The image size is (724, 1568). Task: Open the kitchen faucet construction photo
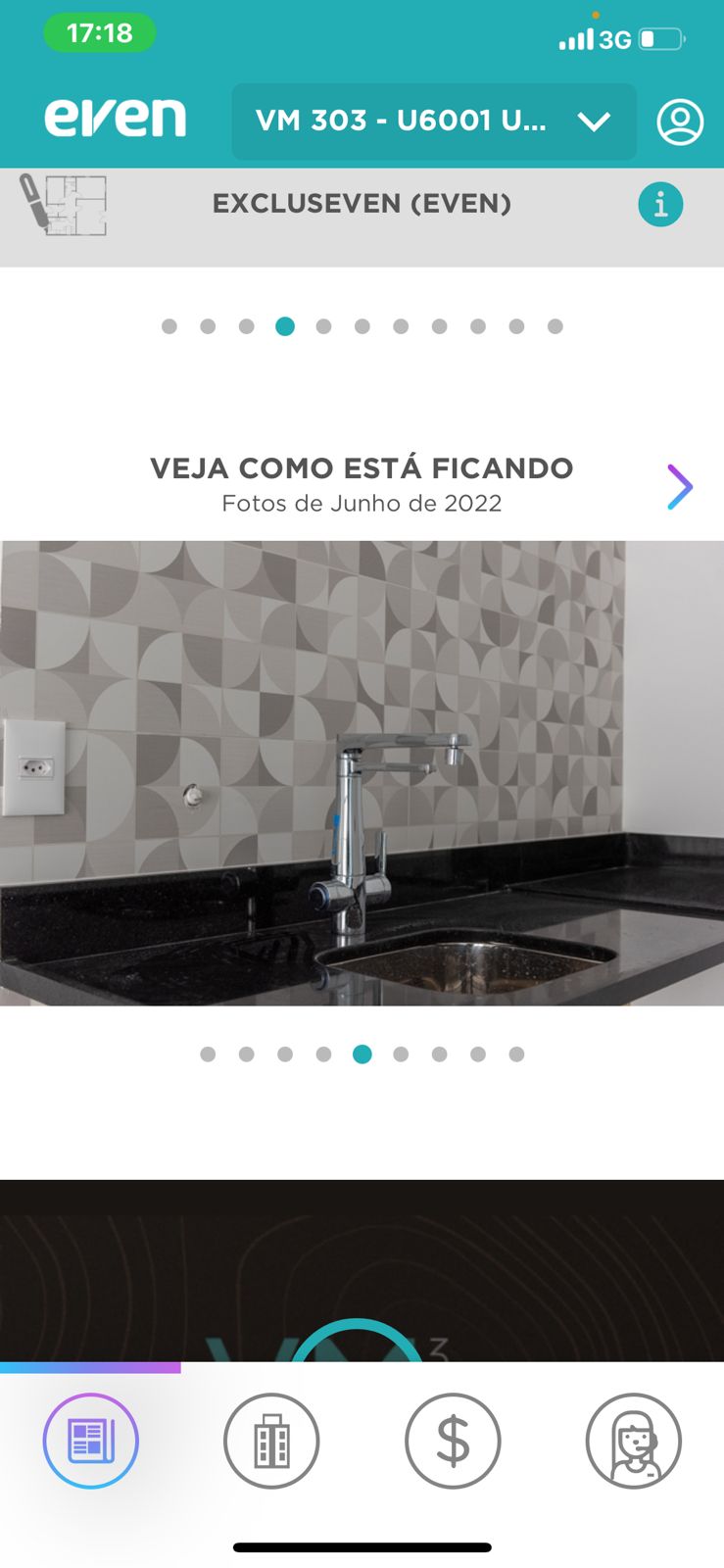click(x=362, y=773)
